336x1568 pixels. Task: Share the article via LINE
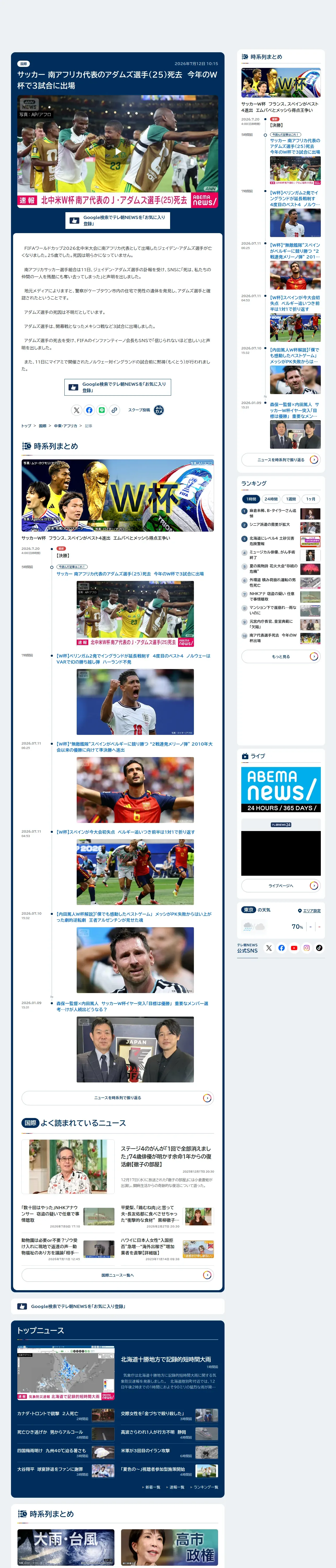tap(102, 410)
